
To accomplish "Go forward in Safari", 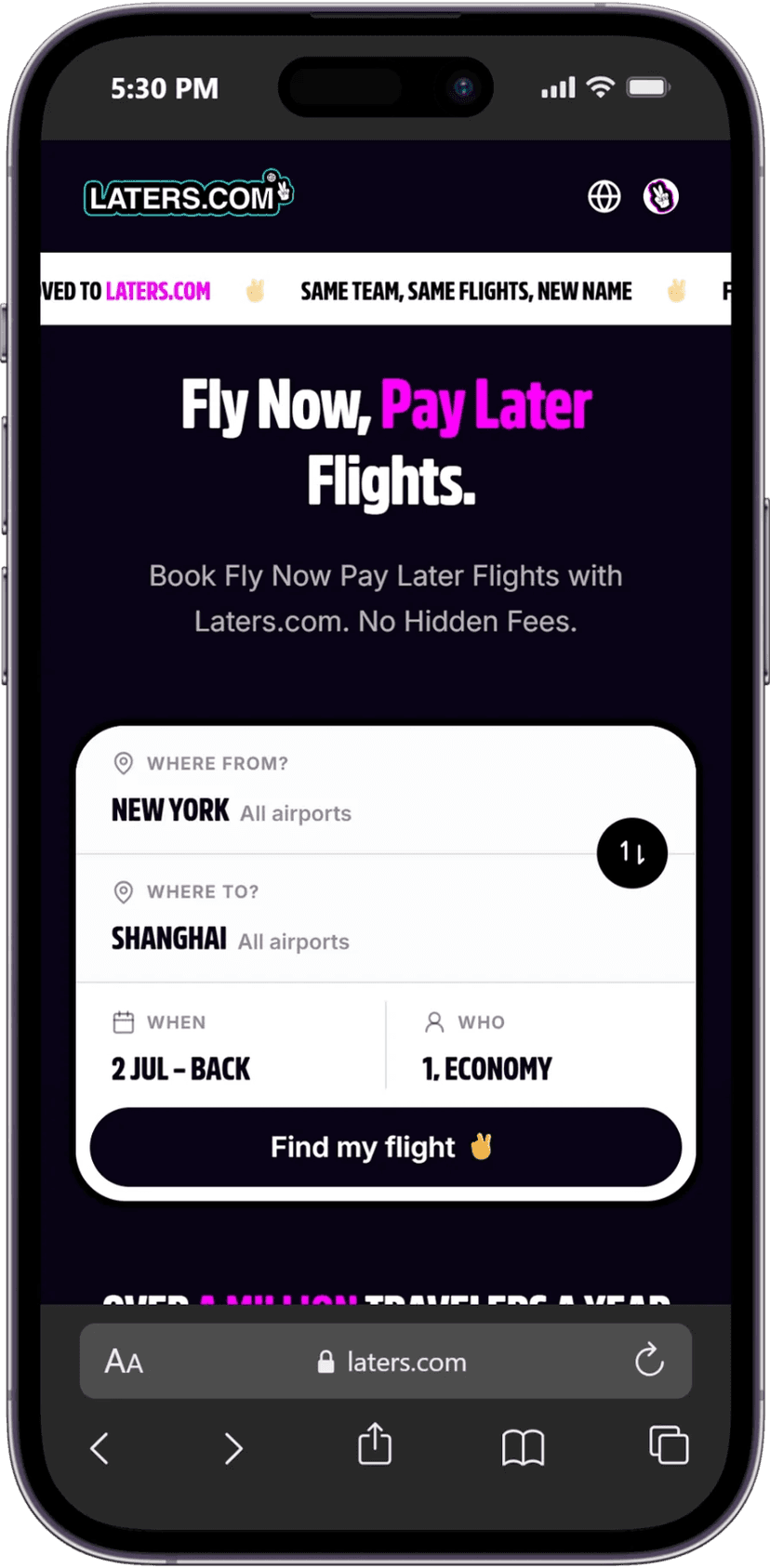I will (x=233, y=1447).
